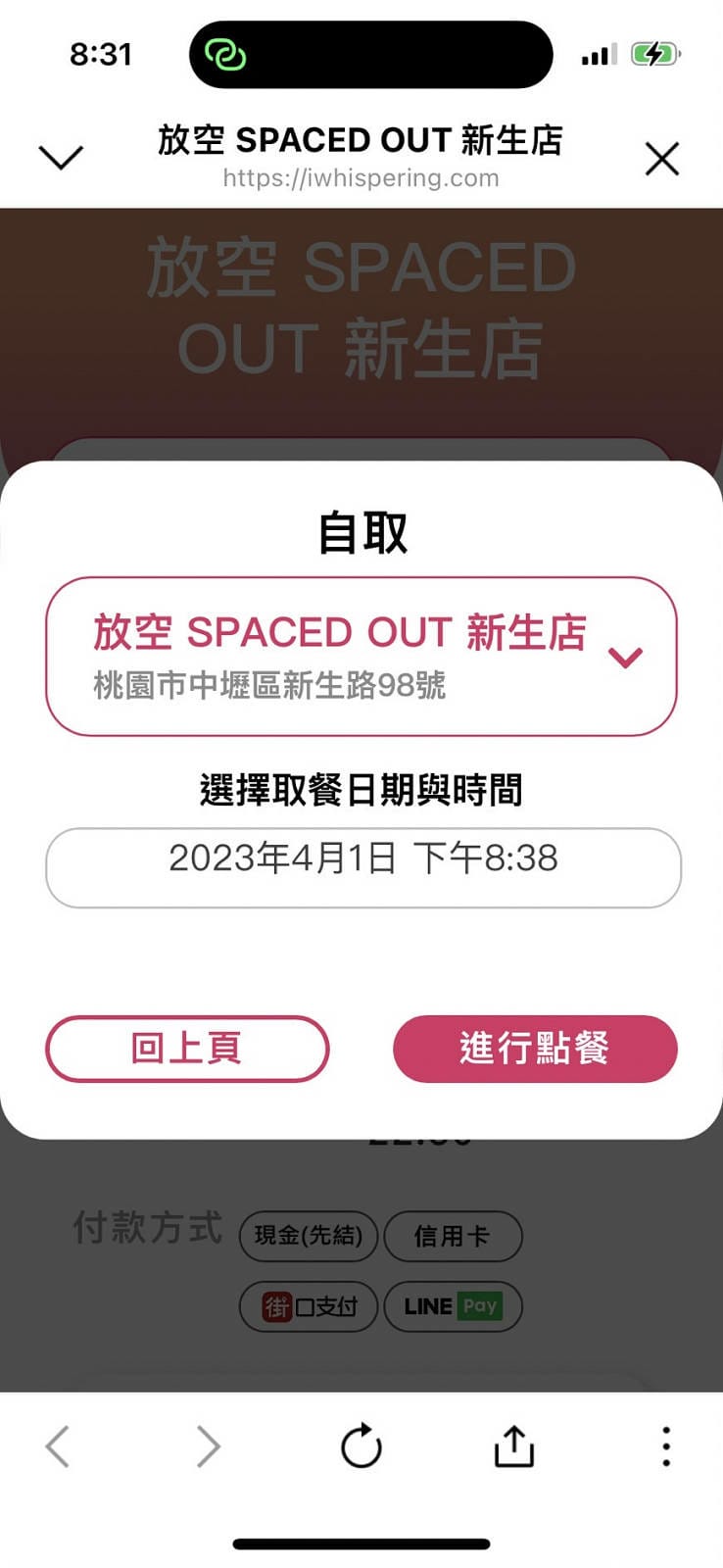
Task: Share this page
Action: point(513,1445)
